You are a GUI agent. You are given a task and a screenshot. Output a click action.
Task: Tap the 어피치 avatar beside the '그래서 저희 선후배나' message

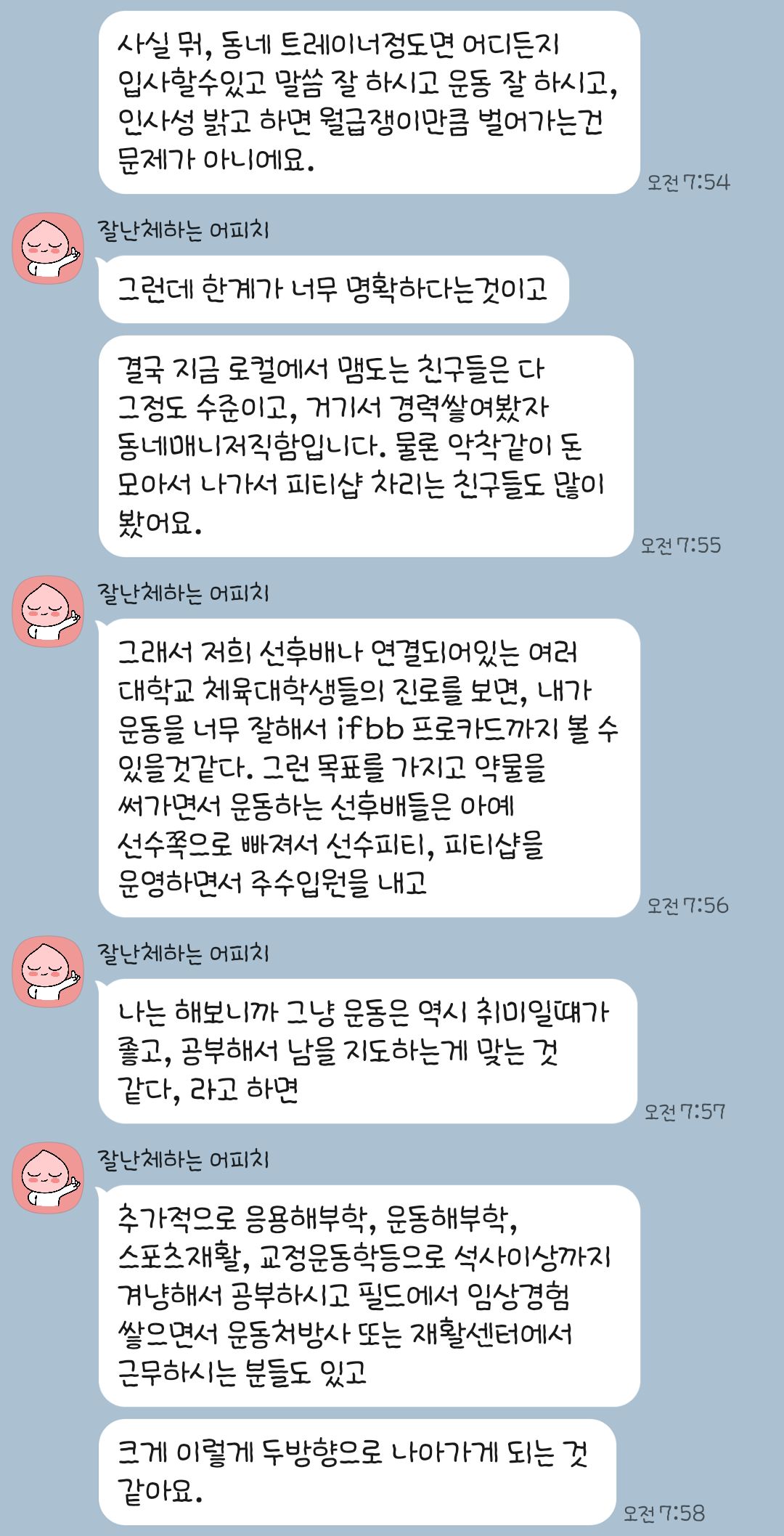49,611
